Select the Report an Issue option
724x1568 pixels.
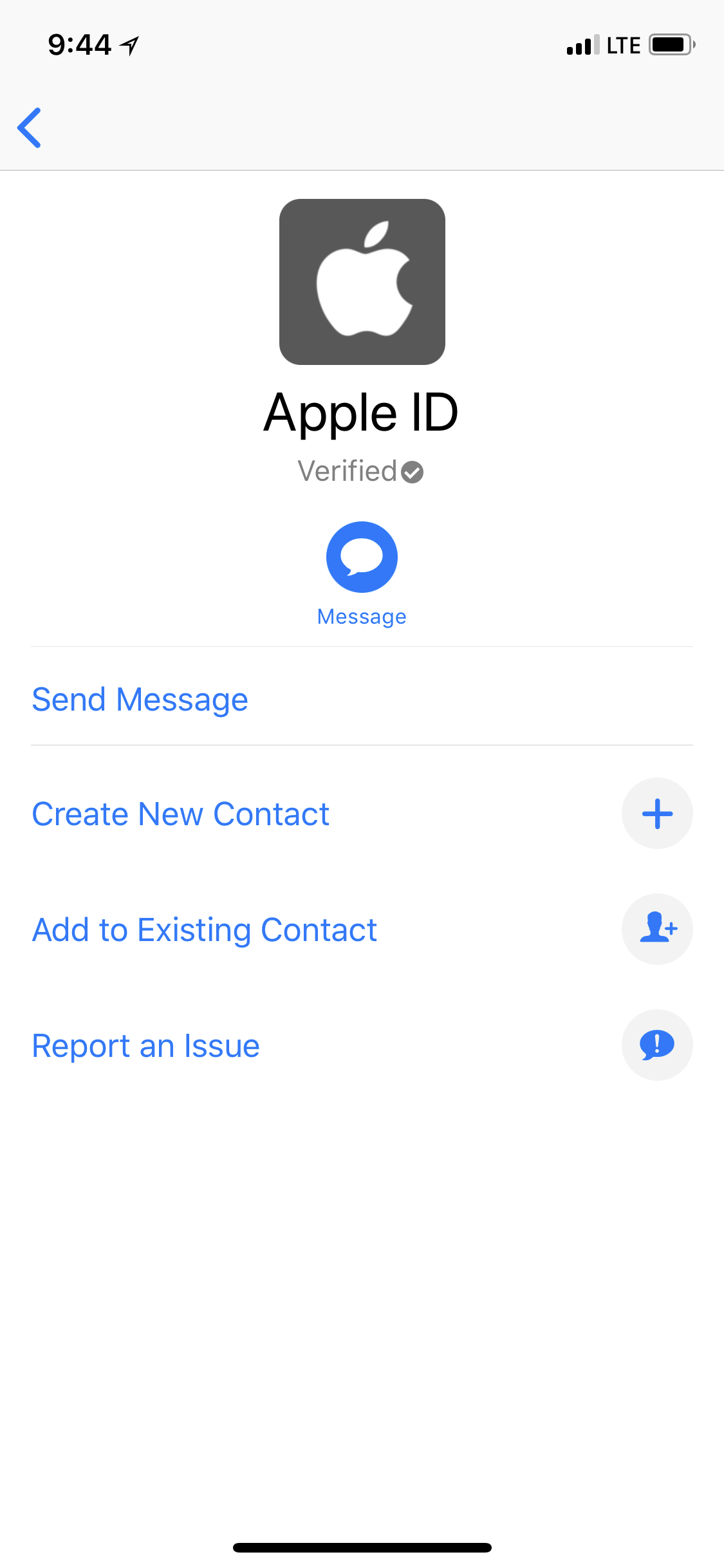coord(145,1045)
